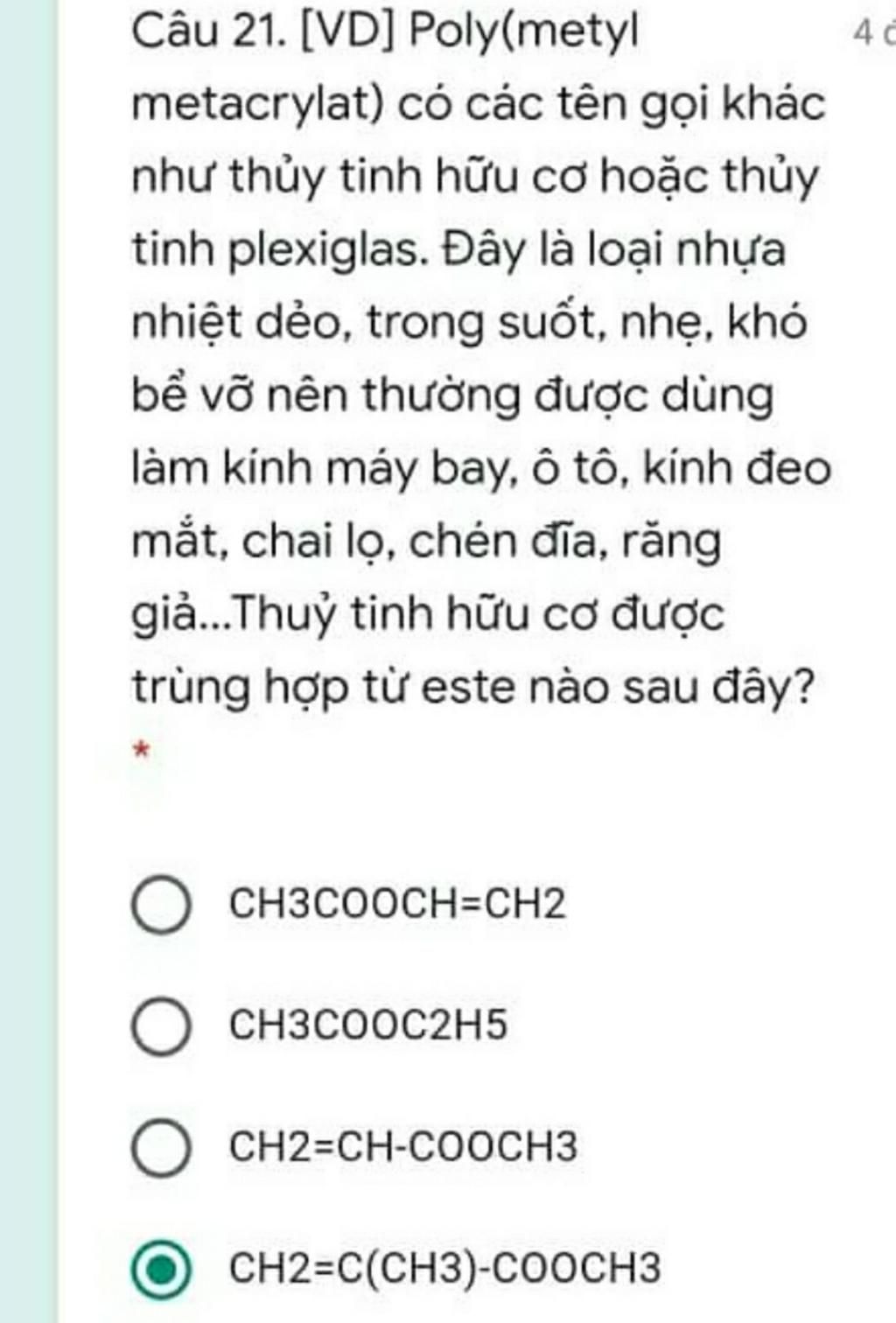Select the CH3COOCH=CH2 answer option
Screen dimensions: 896x1323
162,904
